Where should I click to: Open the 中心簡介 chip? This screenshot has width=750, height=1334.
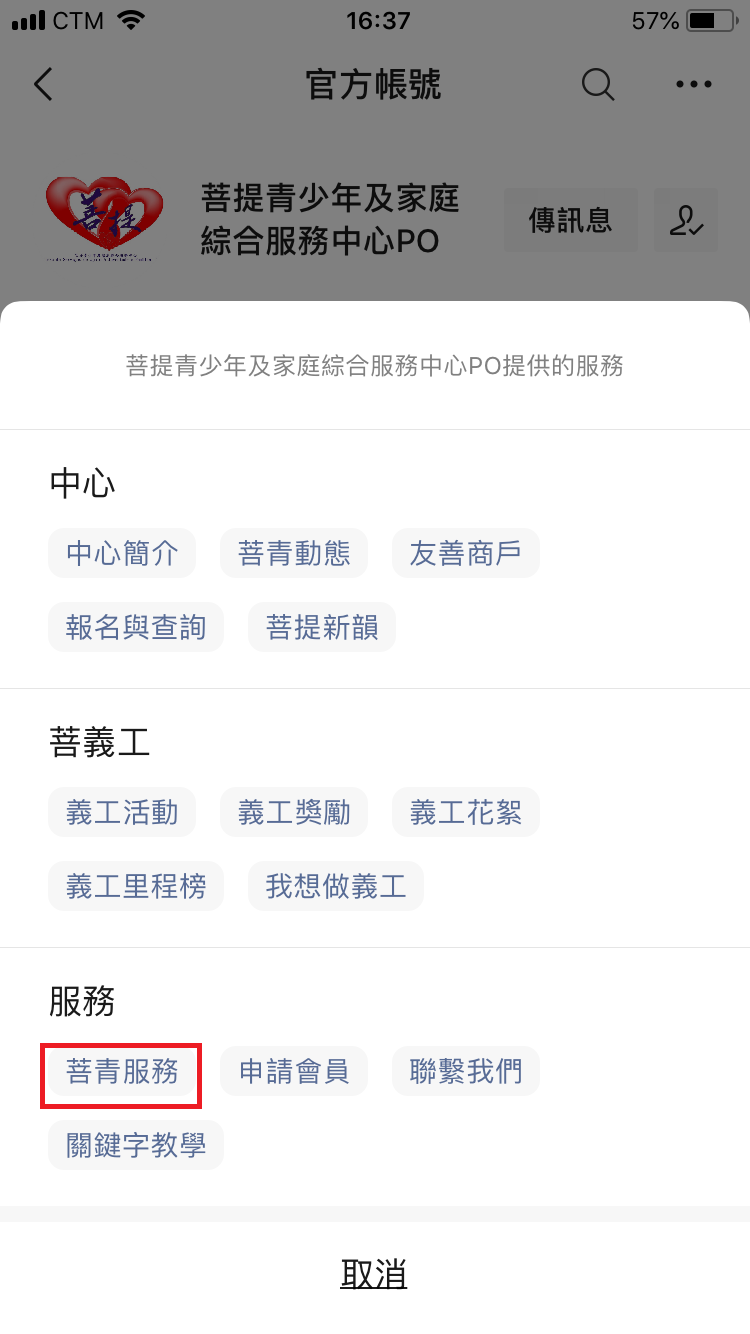tap(122, 553)
